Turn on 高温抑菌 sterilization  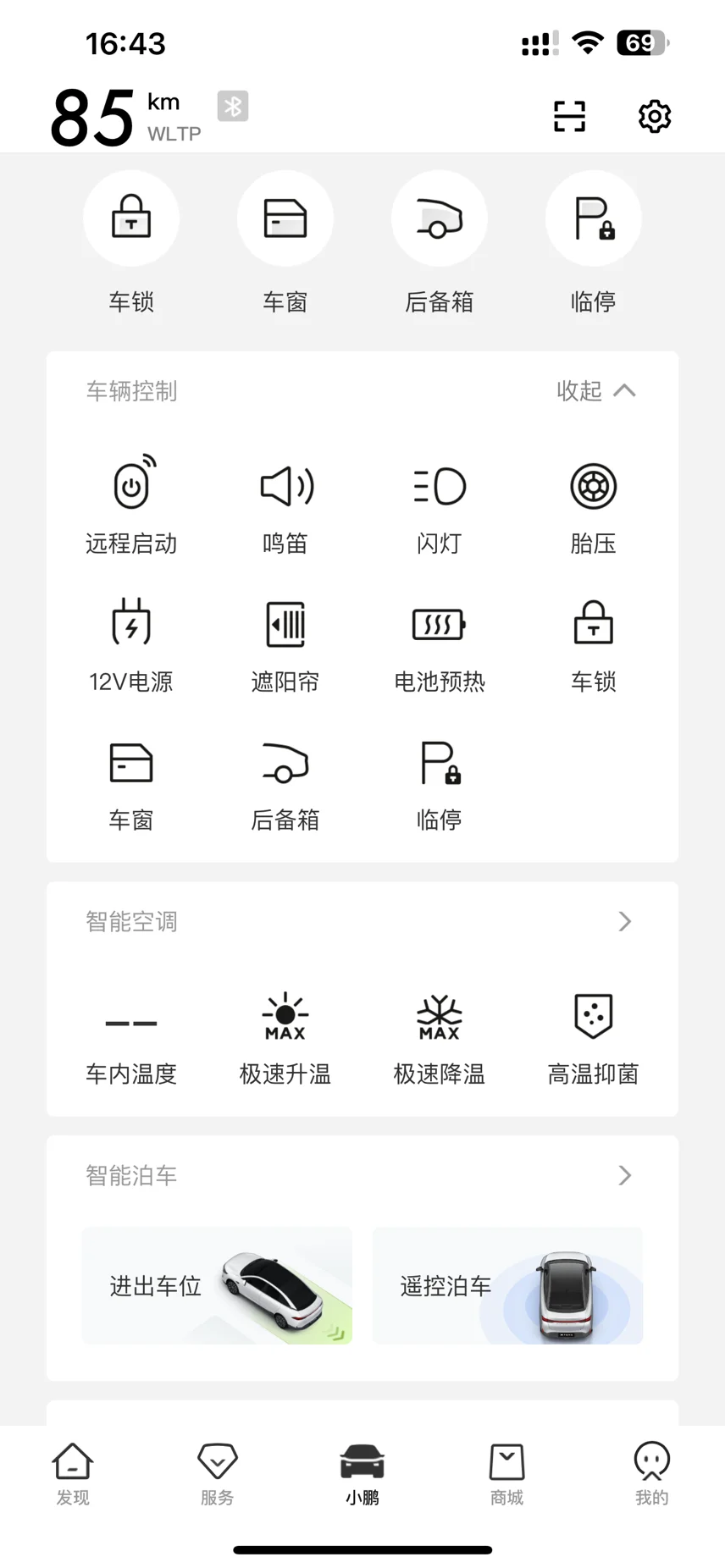(x=593, y=1038)
